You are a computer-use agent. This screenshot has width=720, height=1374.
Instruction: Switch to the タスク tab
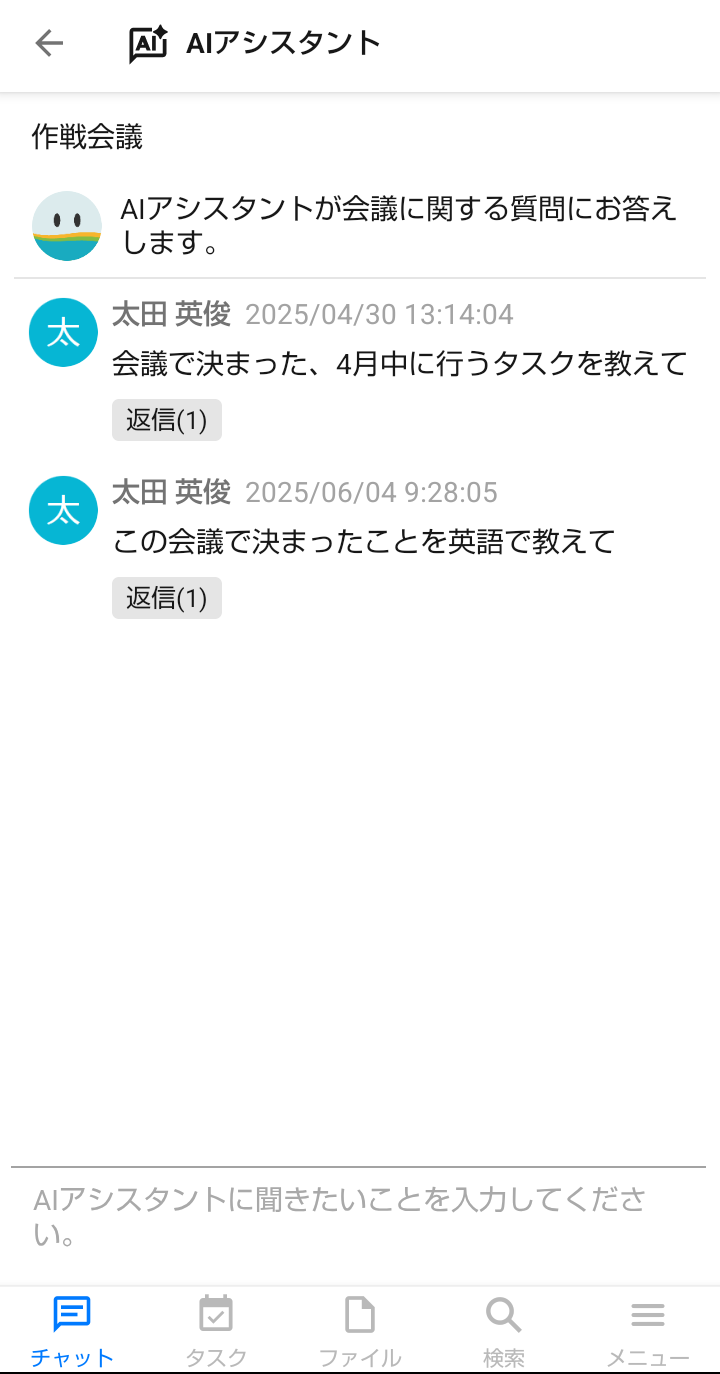coord(216,1330)
